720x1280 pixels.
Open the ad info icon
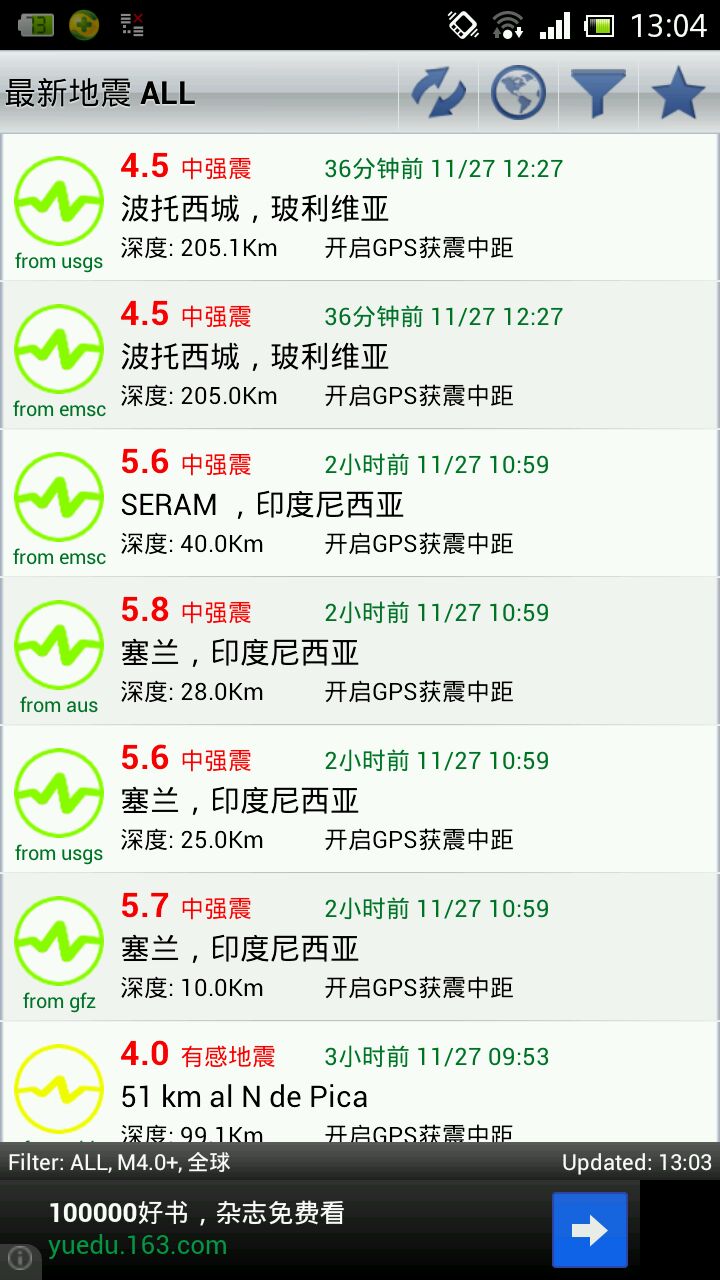[20, 1259]
